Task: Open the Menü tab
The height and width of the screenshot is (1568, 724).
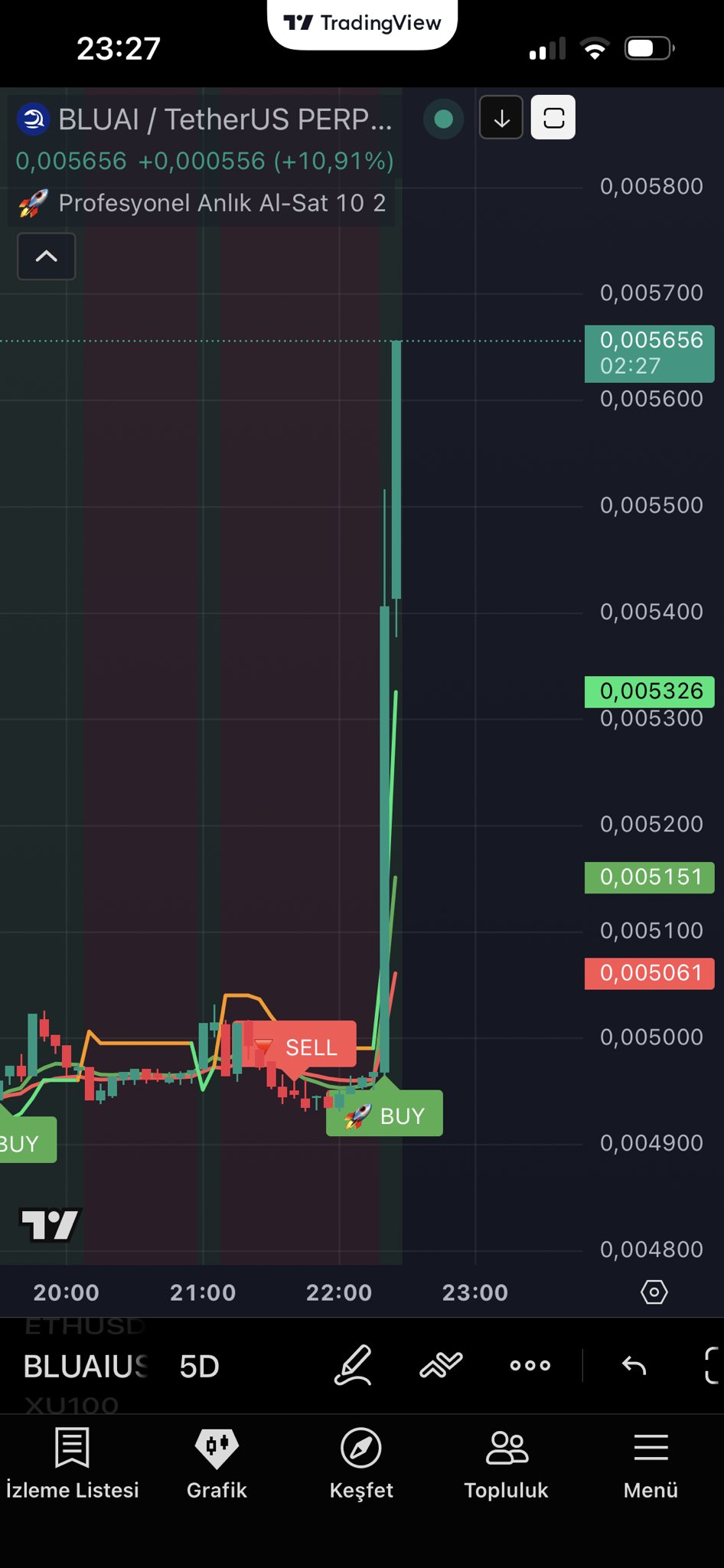Action: [651, 1463]
